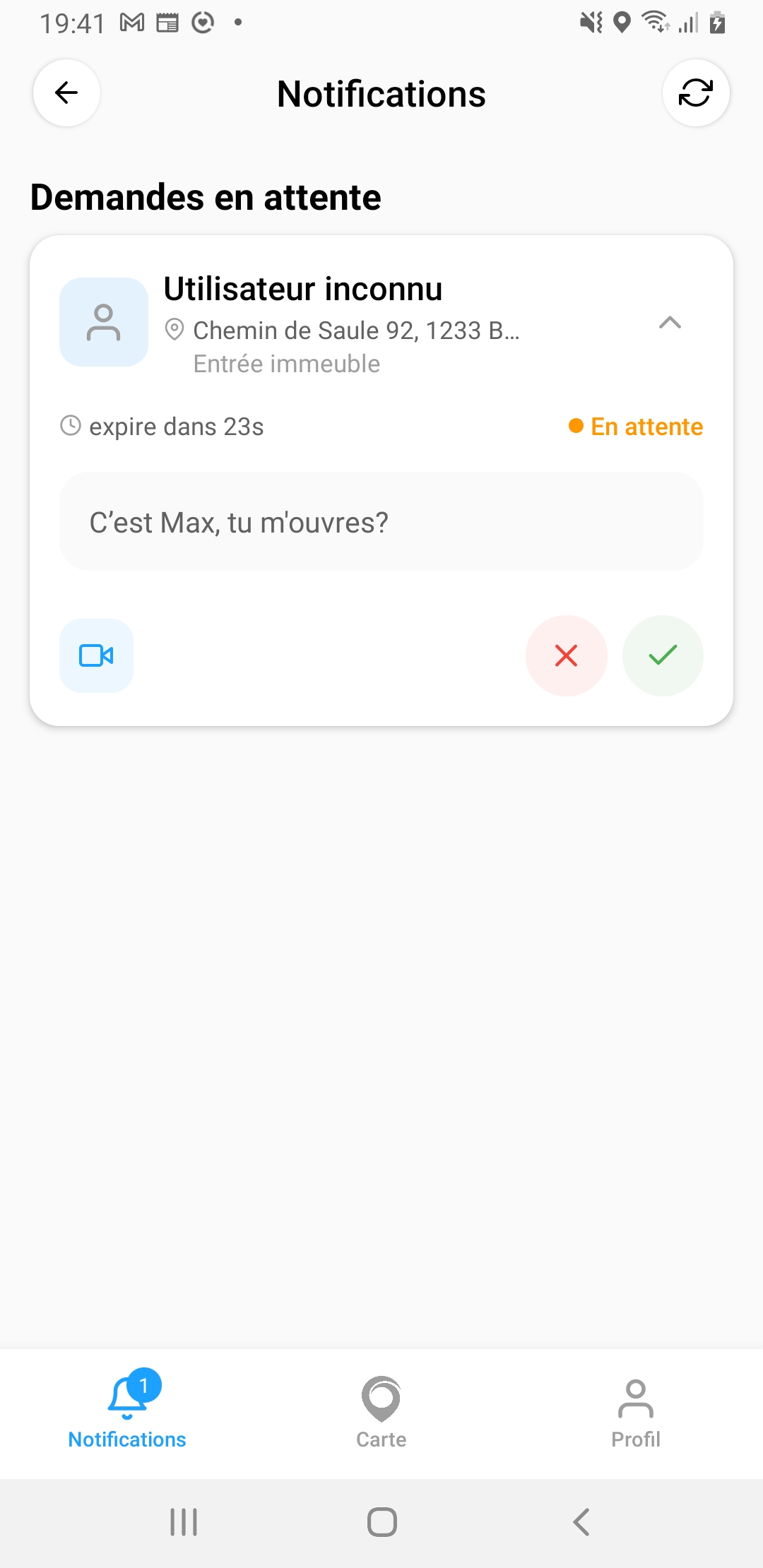The image size is (763, 1568).
Task: Tap the Entrée immeuble label
Action: (x=286, y=363)
